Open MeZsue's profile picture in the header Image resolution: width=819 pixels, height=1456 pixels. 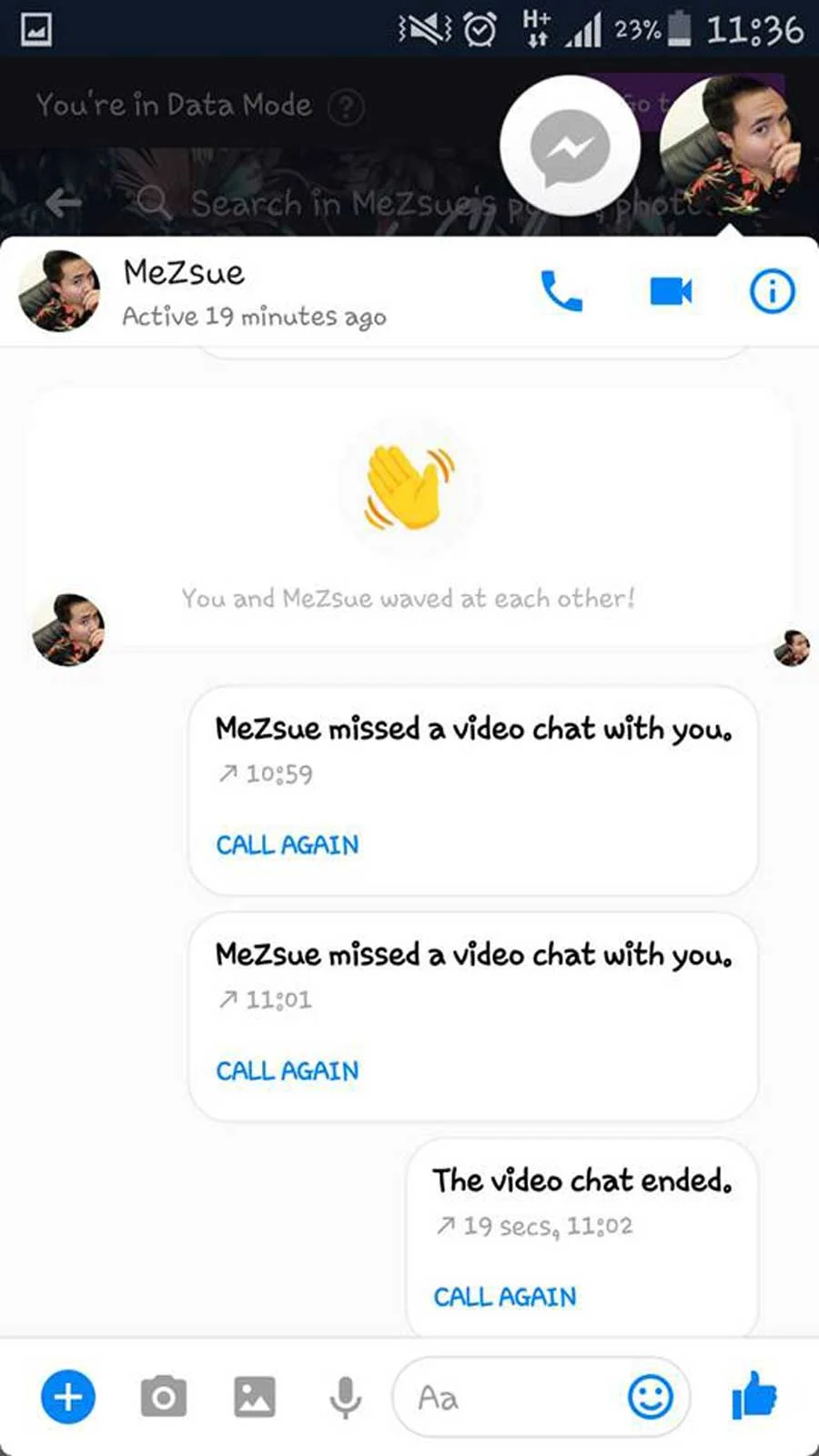tap(60, 291)
